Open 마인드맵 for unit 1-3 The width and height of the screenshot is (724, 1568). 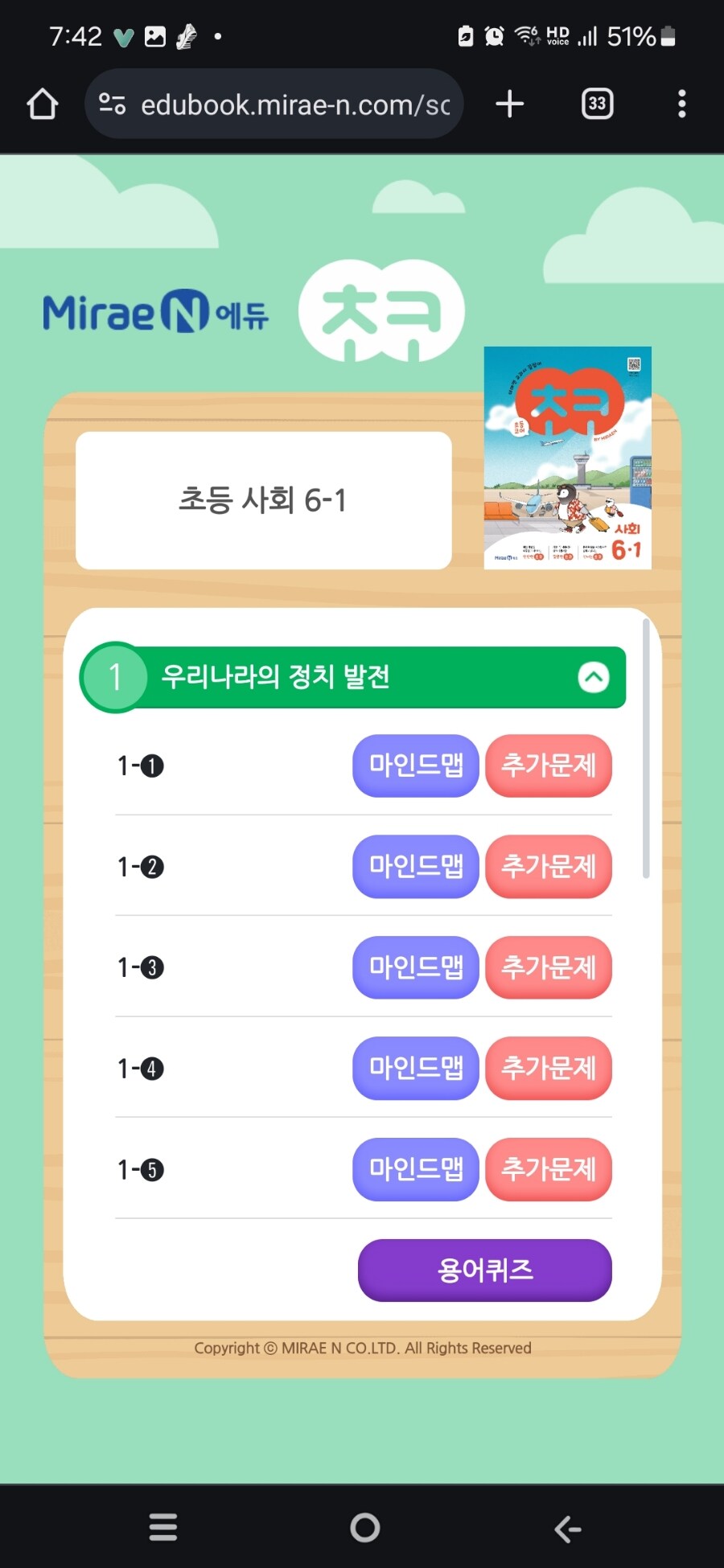[415, 967]
